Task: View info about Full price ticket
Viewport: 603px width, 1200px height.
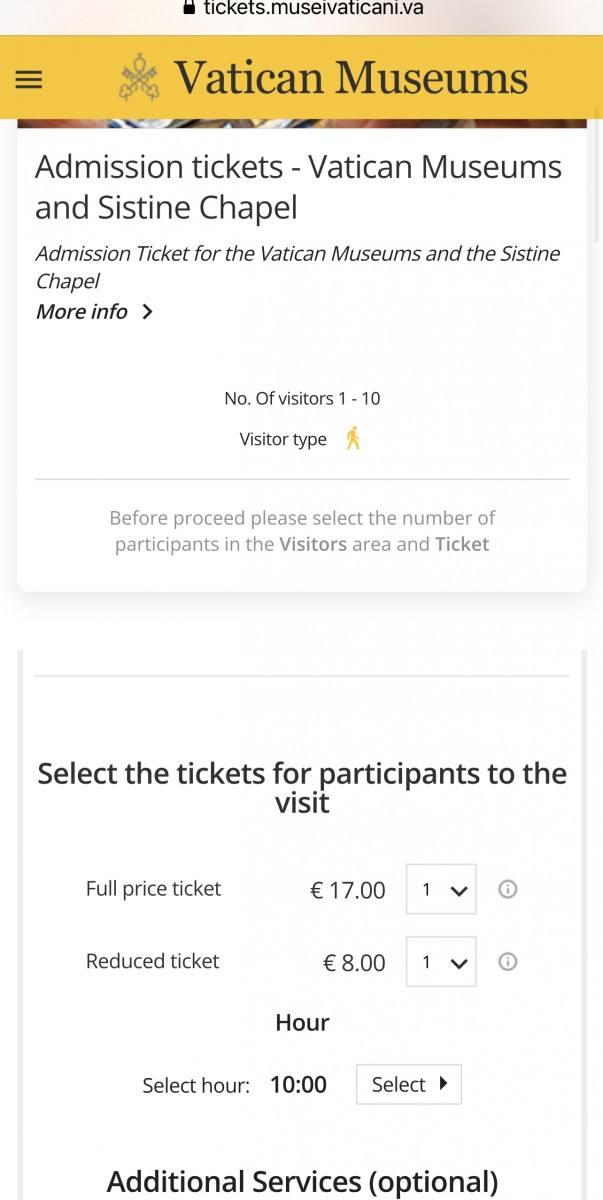Action: pos(508,889)
